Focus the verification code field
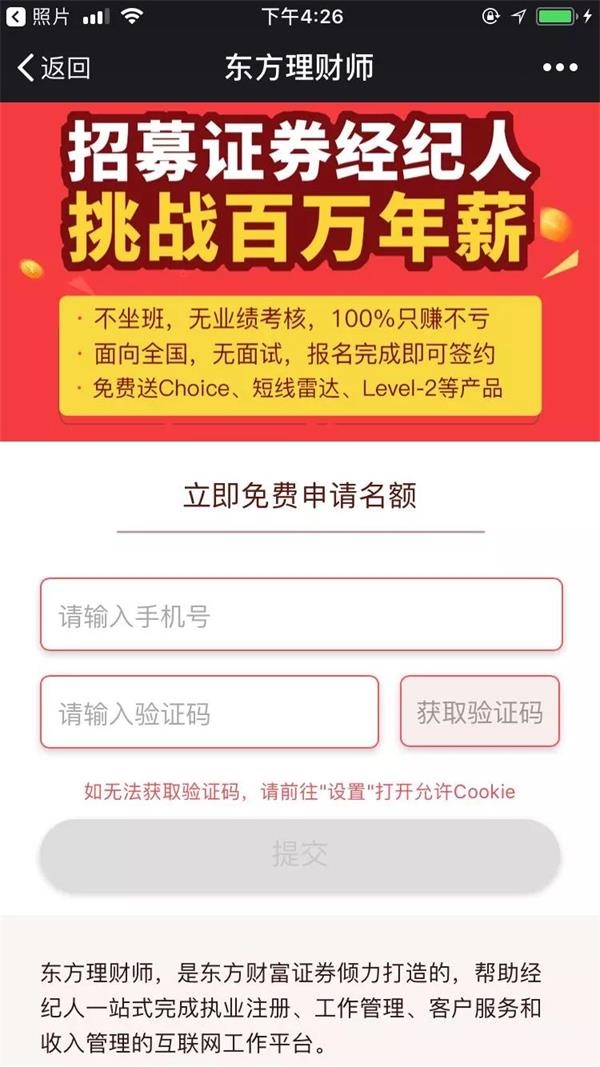 209,713
